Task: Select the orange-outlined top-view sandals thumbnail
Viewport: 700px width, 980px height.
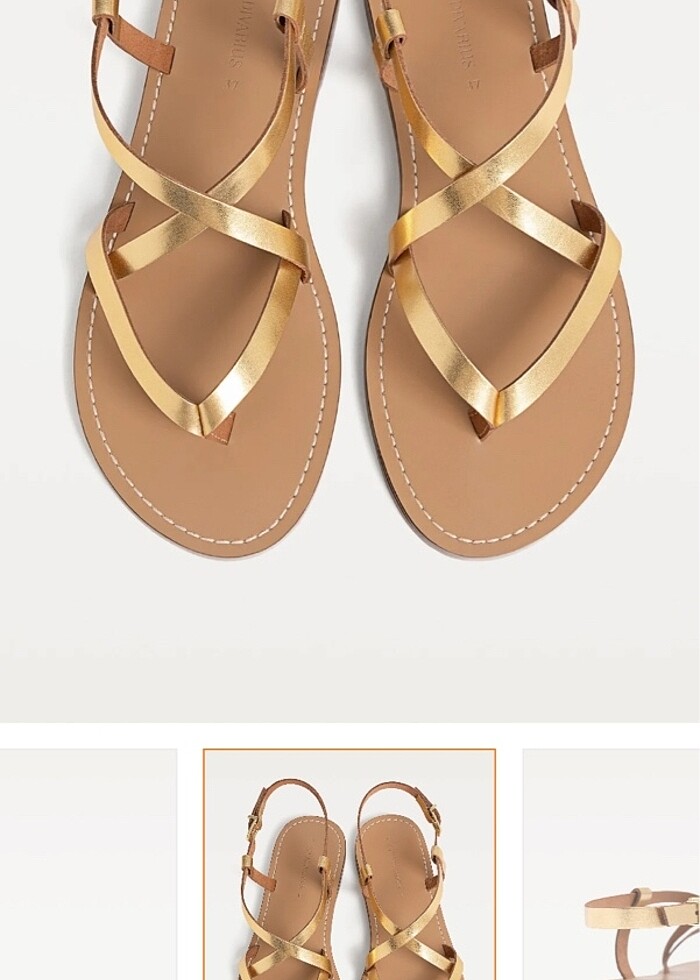Action: point(349,864)
